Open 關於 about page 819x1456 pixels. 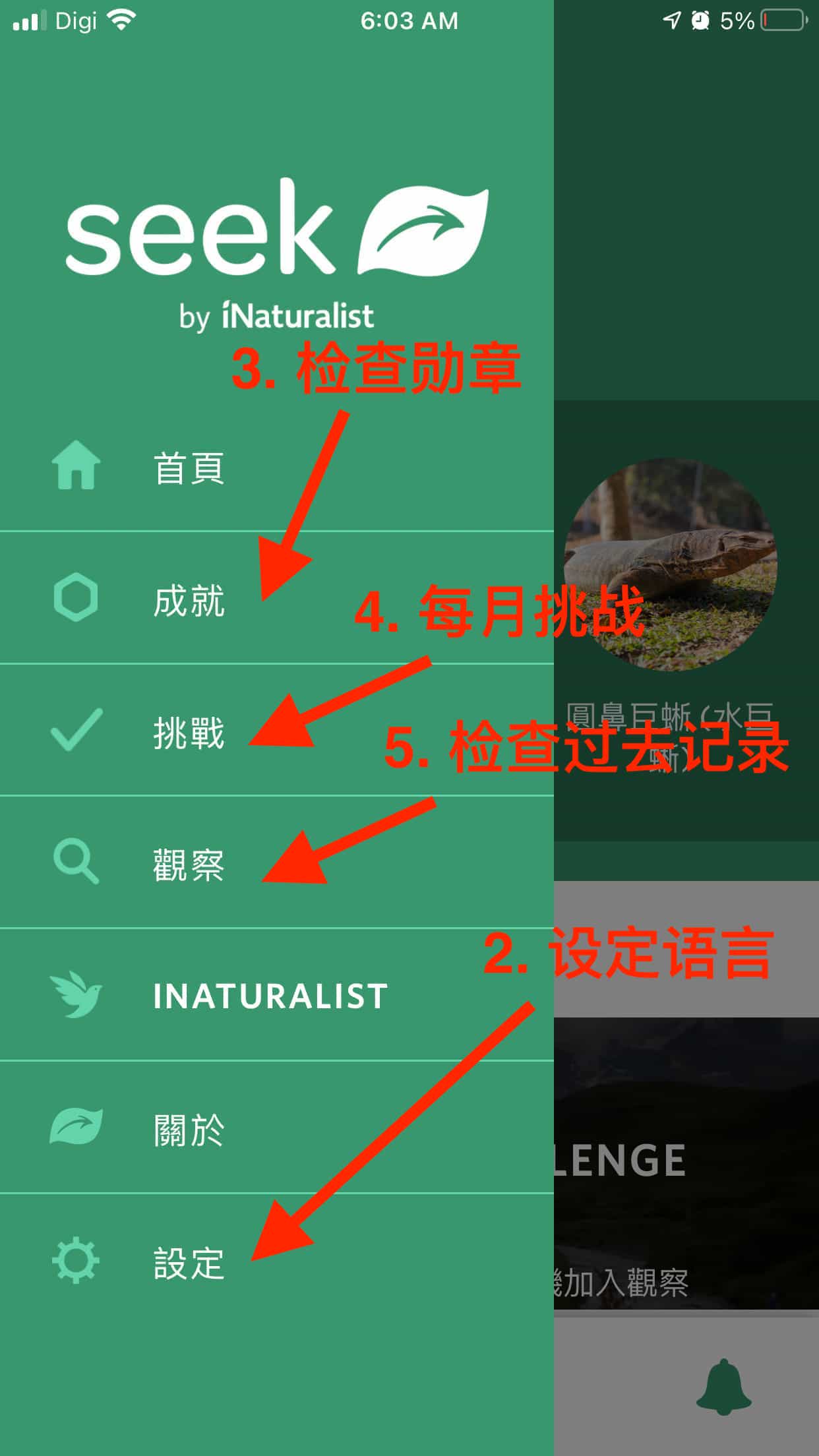188,1129
